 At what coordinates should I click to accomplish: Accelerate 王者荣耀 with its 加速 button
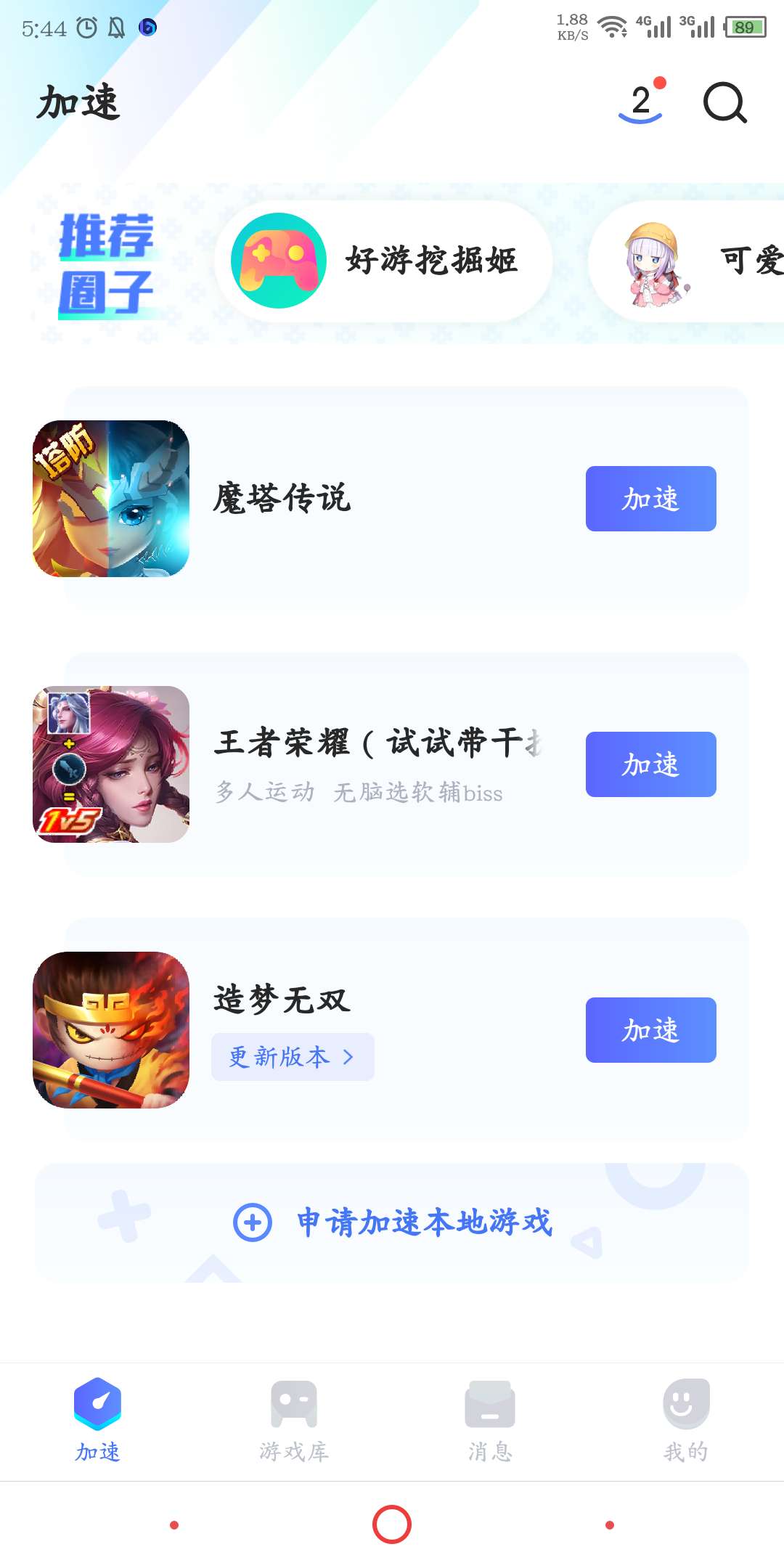tap(650, 764)
